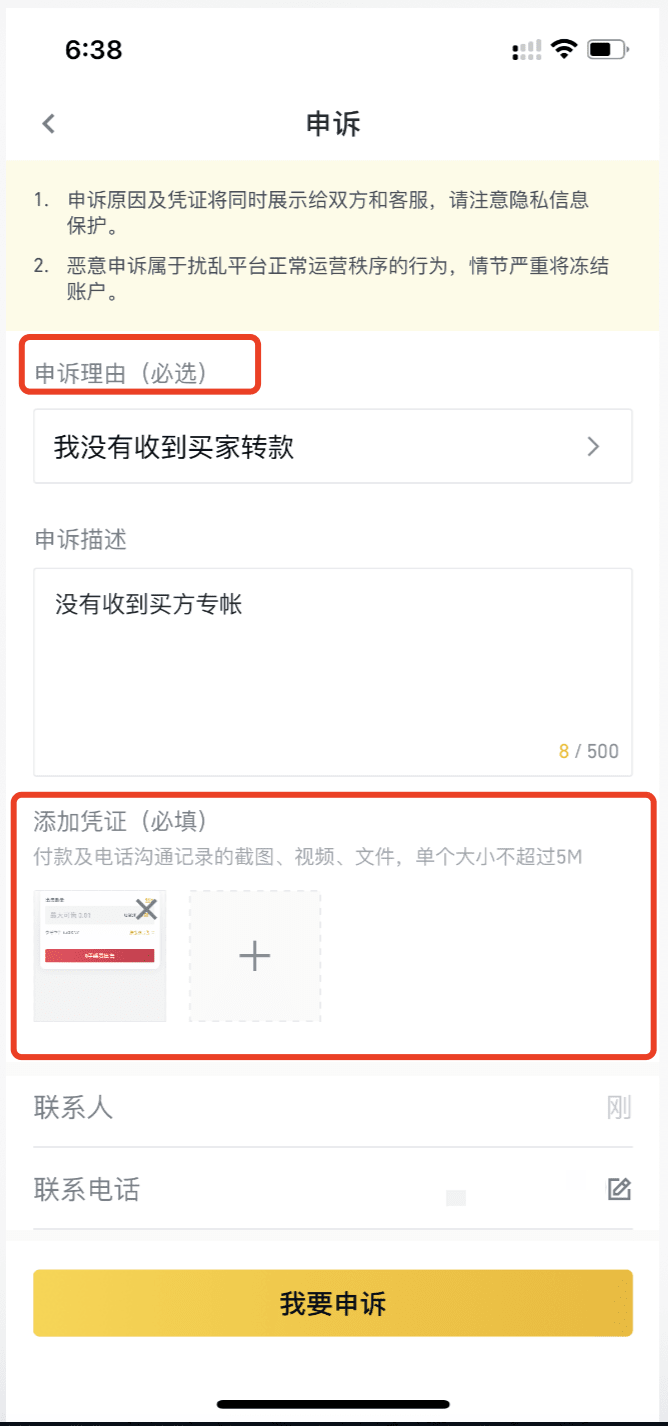The image size is (668, 1426).
Task: Tap the 联系人 contact field
Action: [333, 1108]
